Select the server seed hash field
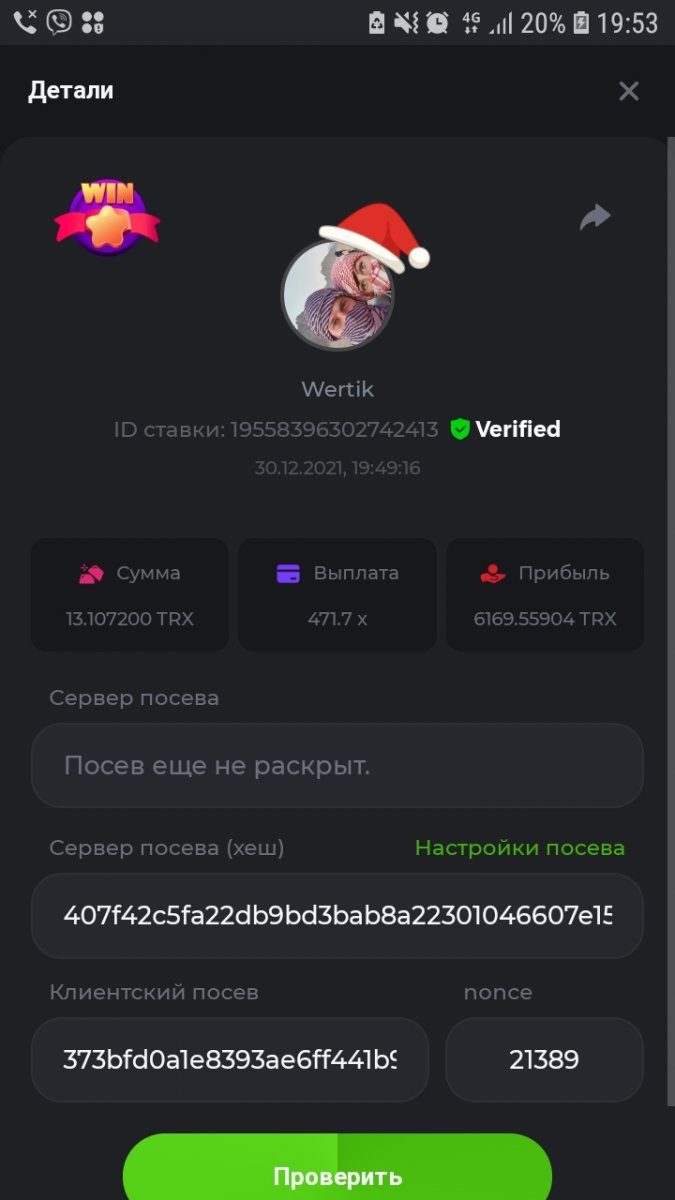The width and height of the screenshot is (675, 1200). [337, 915]
